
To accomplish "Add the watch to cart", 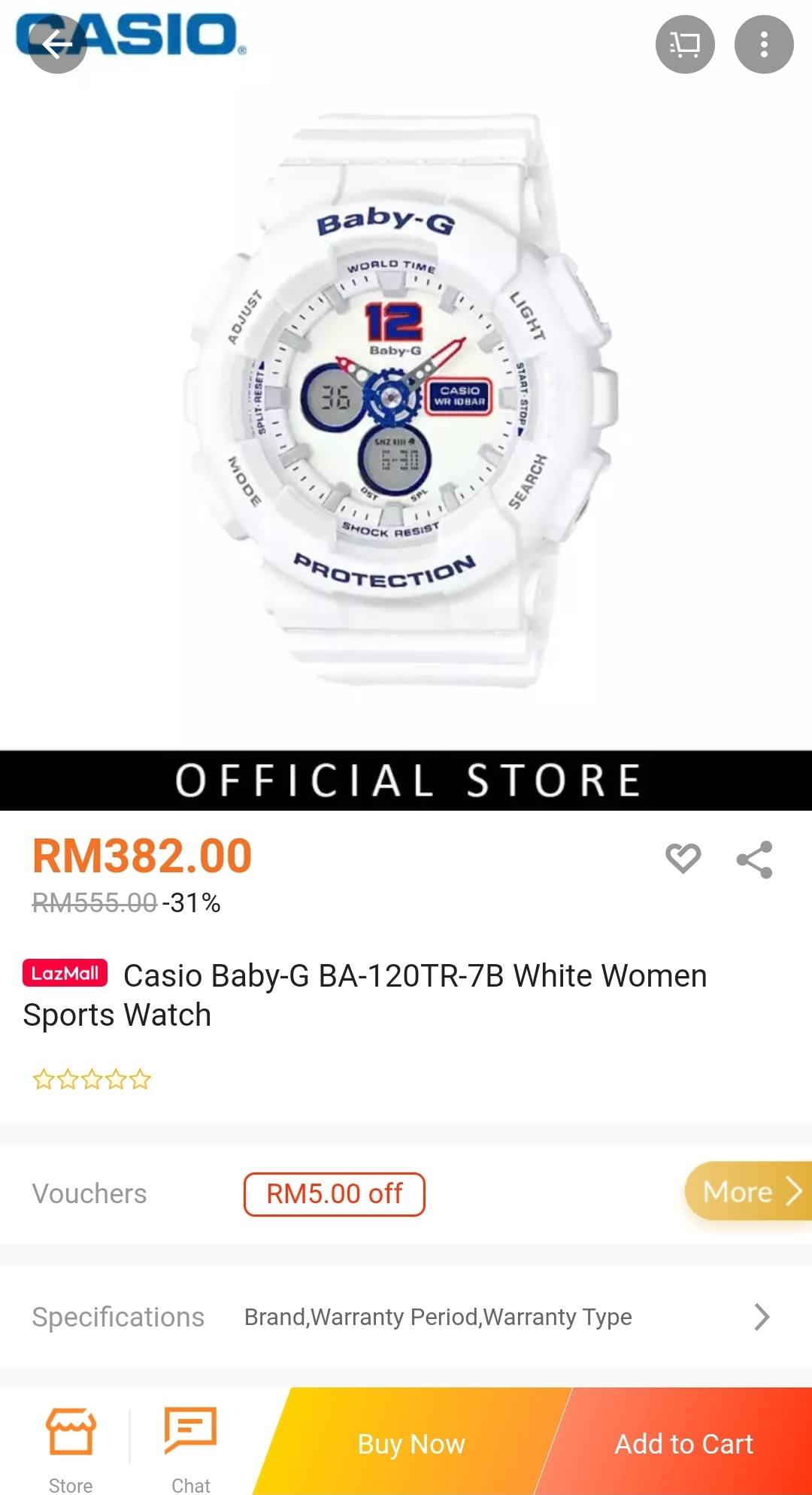I will [x=683, y=1444].
